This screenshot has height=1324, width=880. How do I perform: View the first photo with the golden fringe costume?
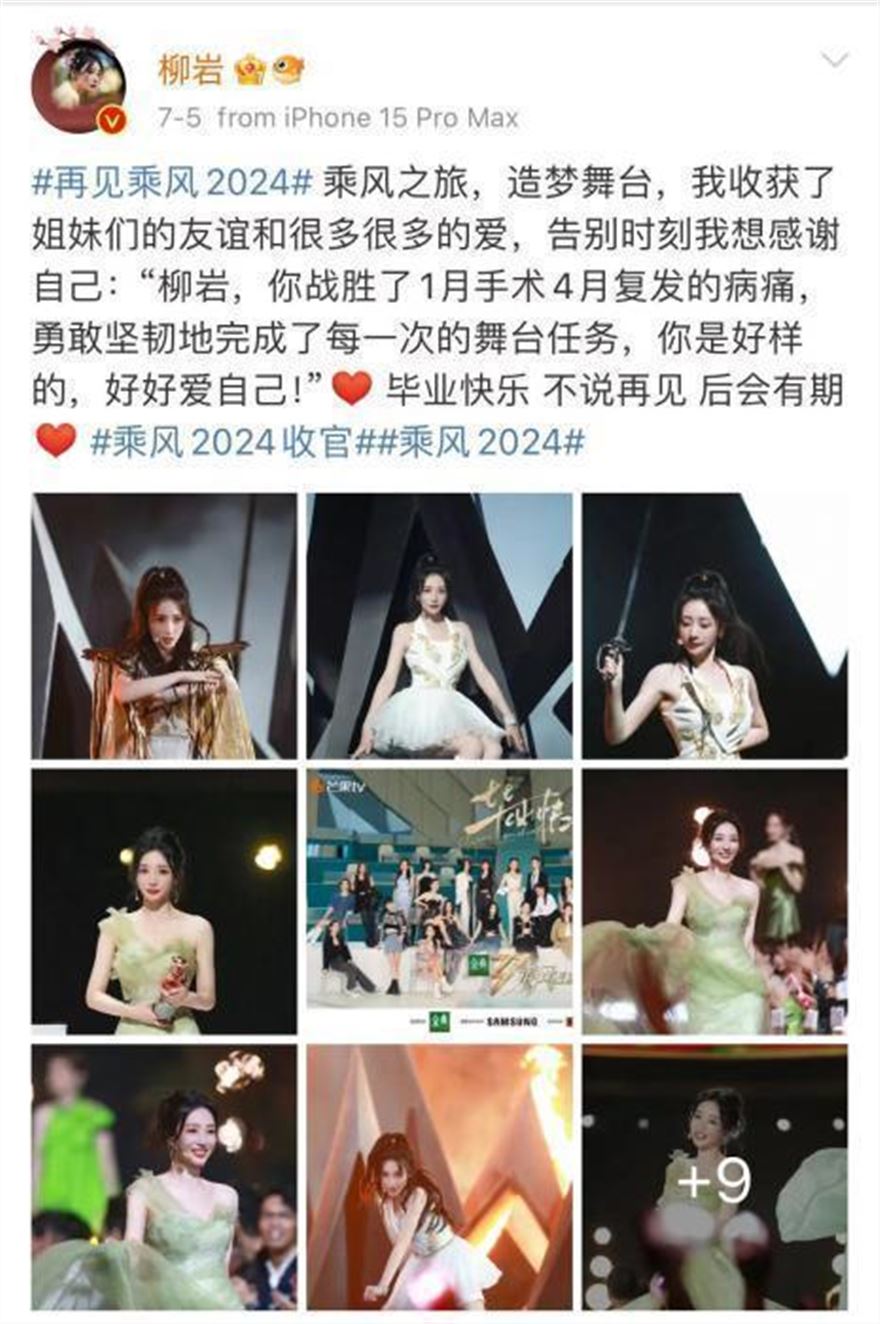click(x=164, y=625)
